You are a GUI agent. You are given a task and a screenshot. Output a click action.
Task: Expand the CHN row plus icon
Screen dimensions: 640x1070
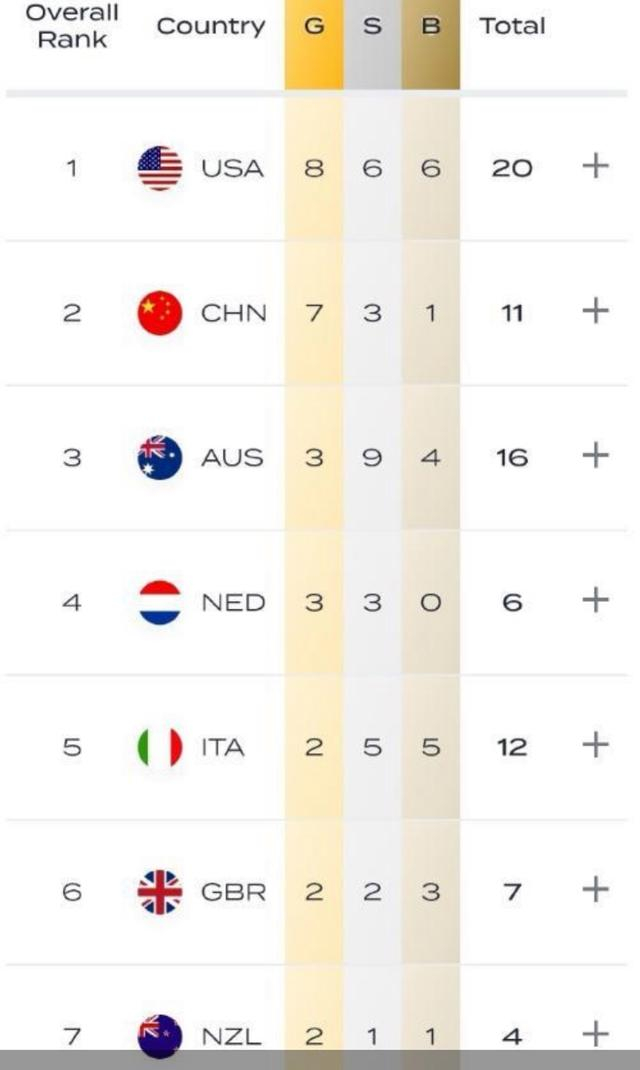click(x=595, y=311)
